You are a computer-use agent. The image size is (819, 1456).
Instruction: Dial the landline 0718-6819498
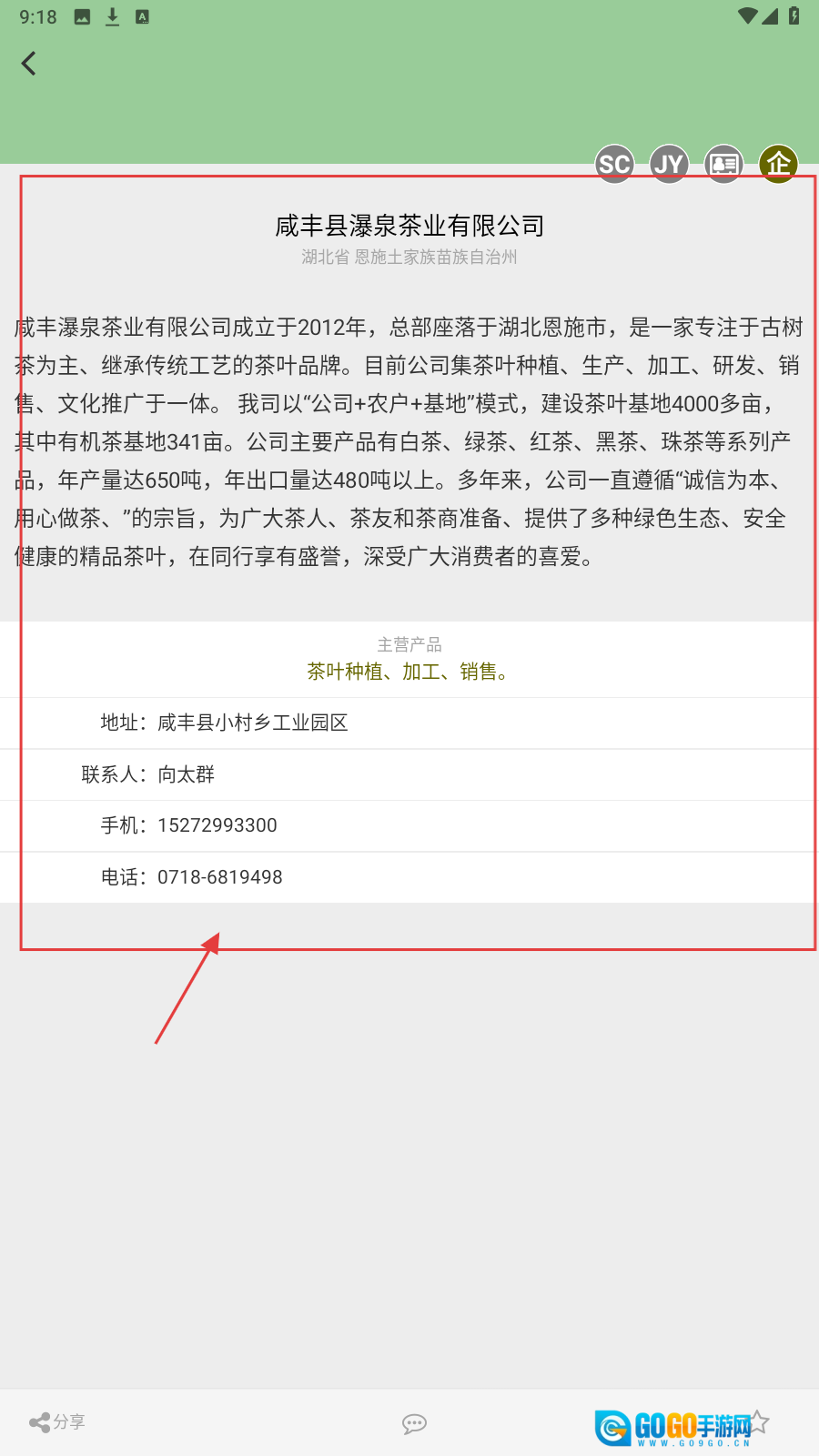pyautogui.click(x=220, y=877)
